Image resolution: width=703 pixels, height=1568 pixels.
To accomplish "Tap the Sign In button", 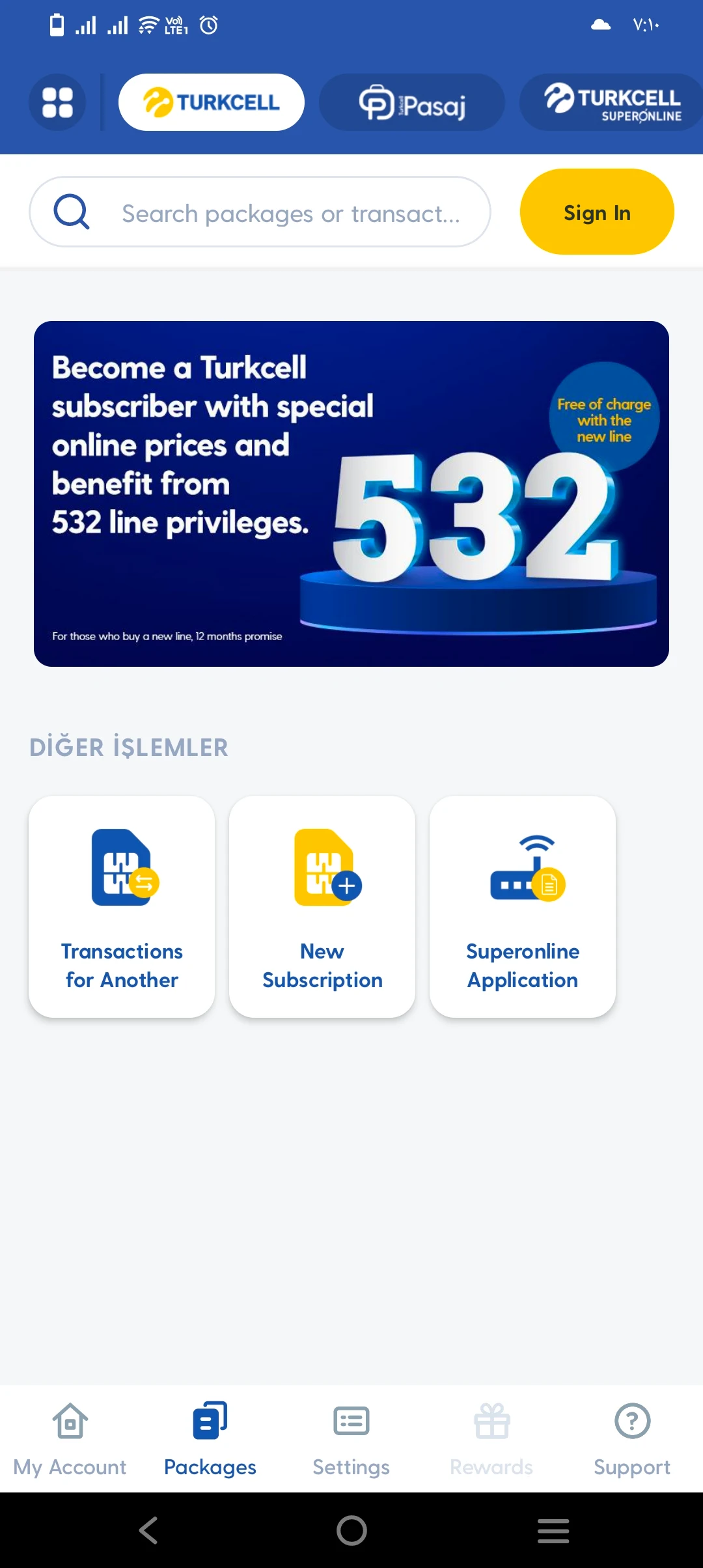I will (596, 212).
